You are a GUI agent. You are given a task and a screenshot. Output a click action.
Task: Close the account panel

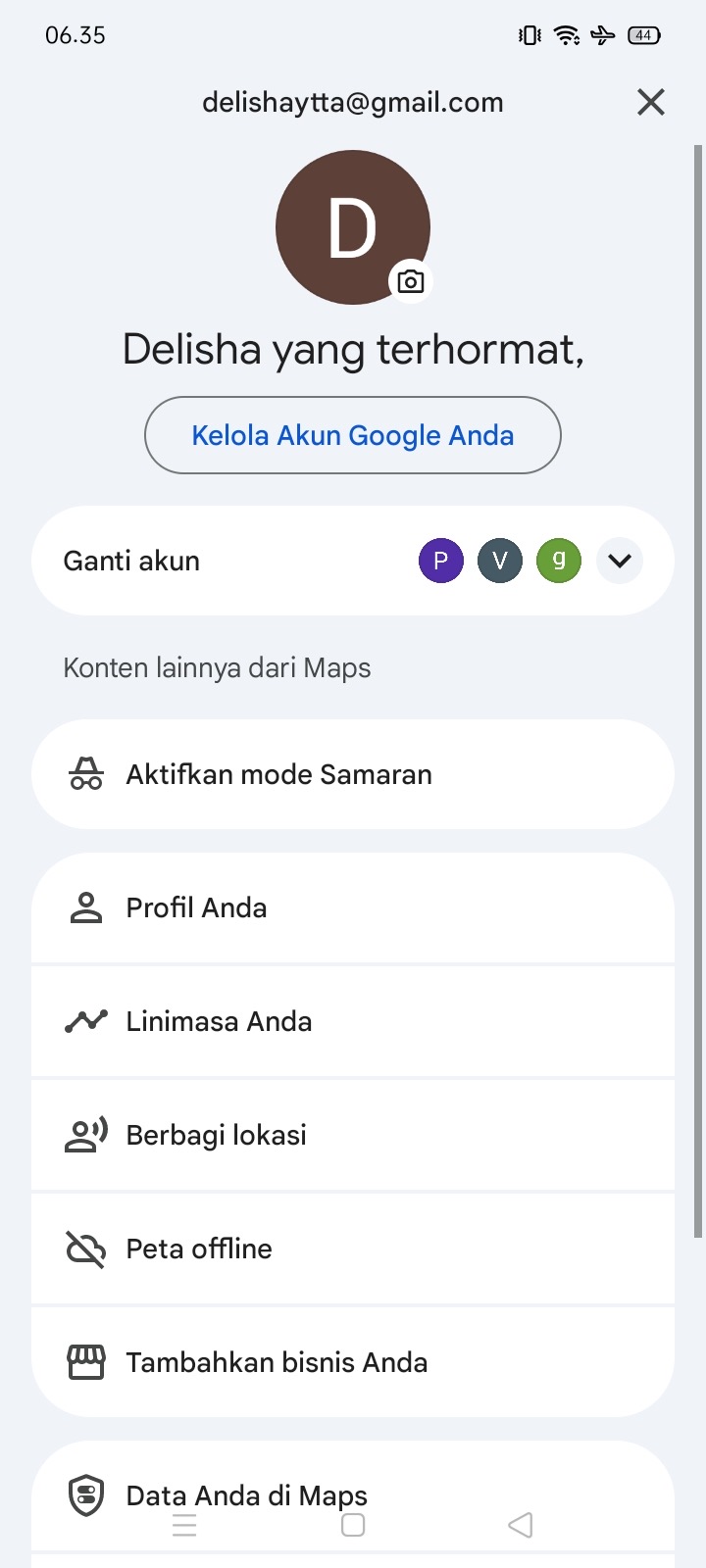pos(651,102)
